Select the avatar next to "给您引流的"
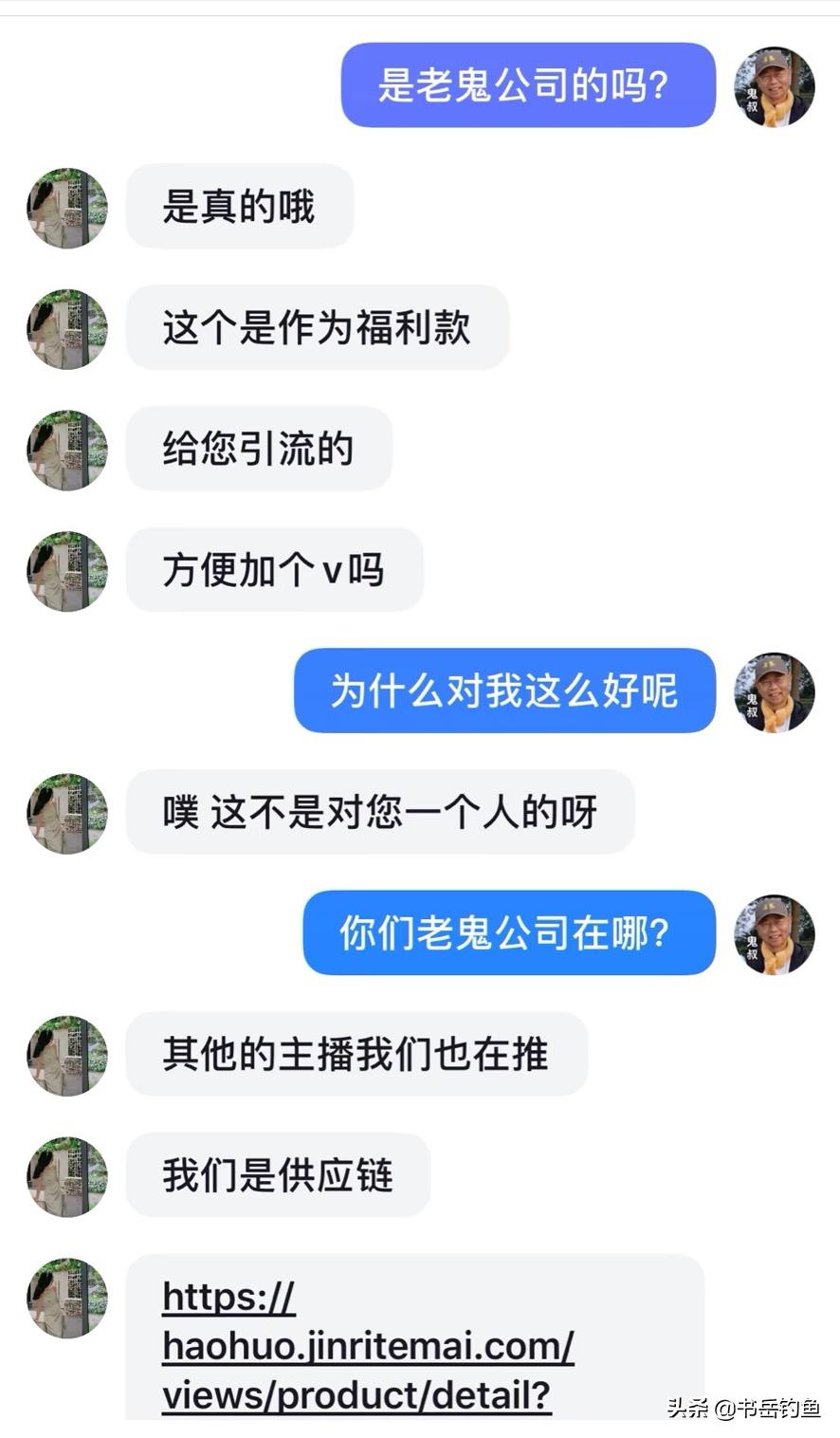Screen dimensions: 840x1438 [66, 451]
